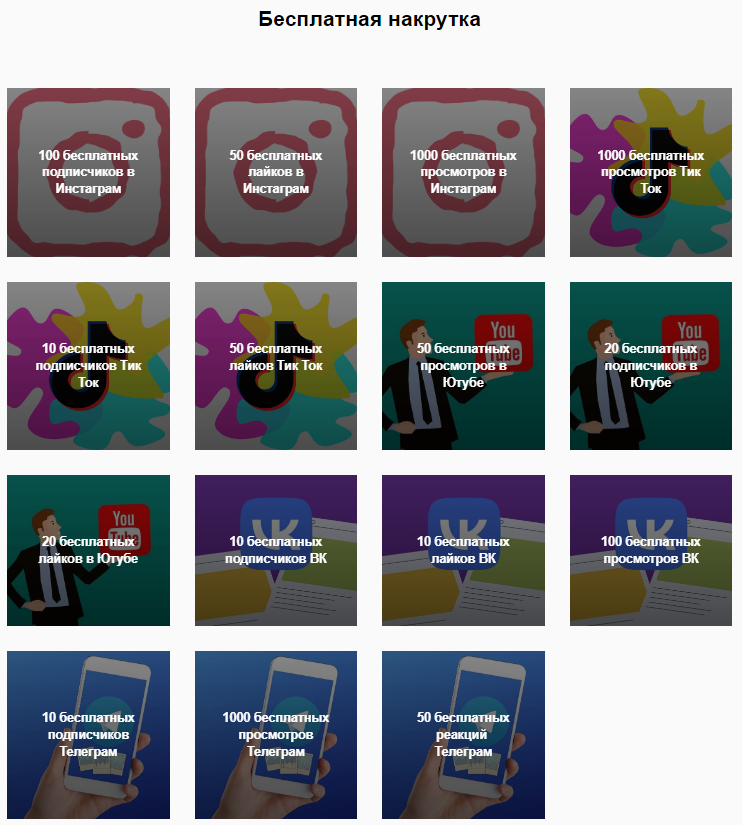742x825 pixels.
Task: Select 1000 бесплатных просмотров Телеграм
Action: click(x=276, y=734)
